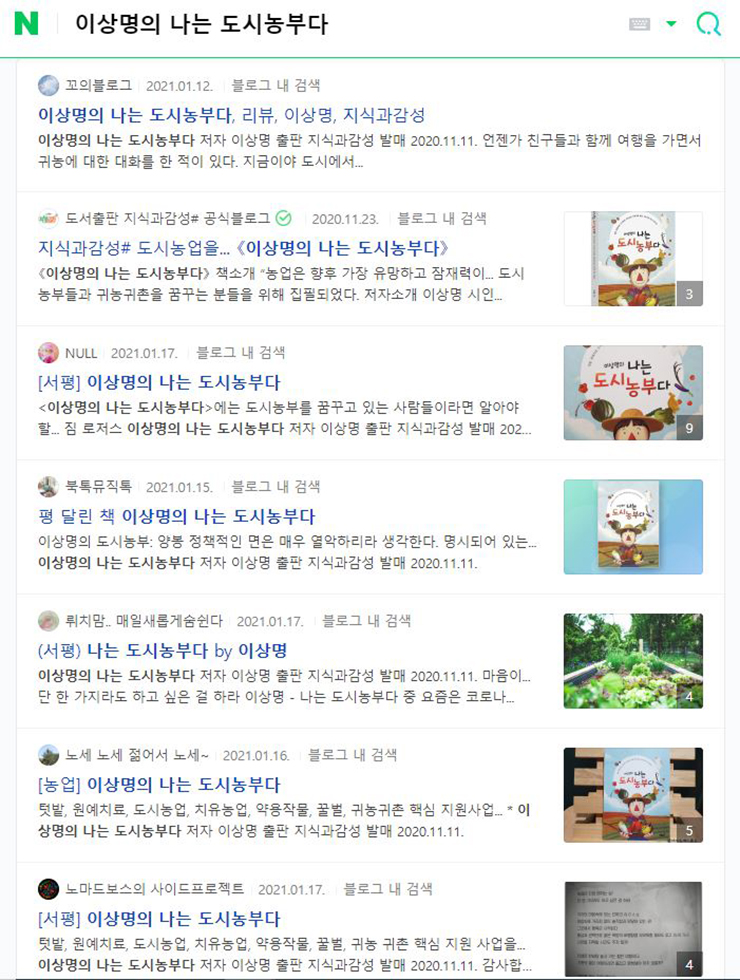Viewport: 740px width, 980px height.
Task: Open result '평 달린 책 이상명의 나는 도시농부다'
Action: coord(176,516)
